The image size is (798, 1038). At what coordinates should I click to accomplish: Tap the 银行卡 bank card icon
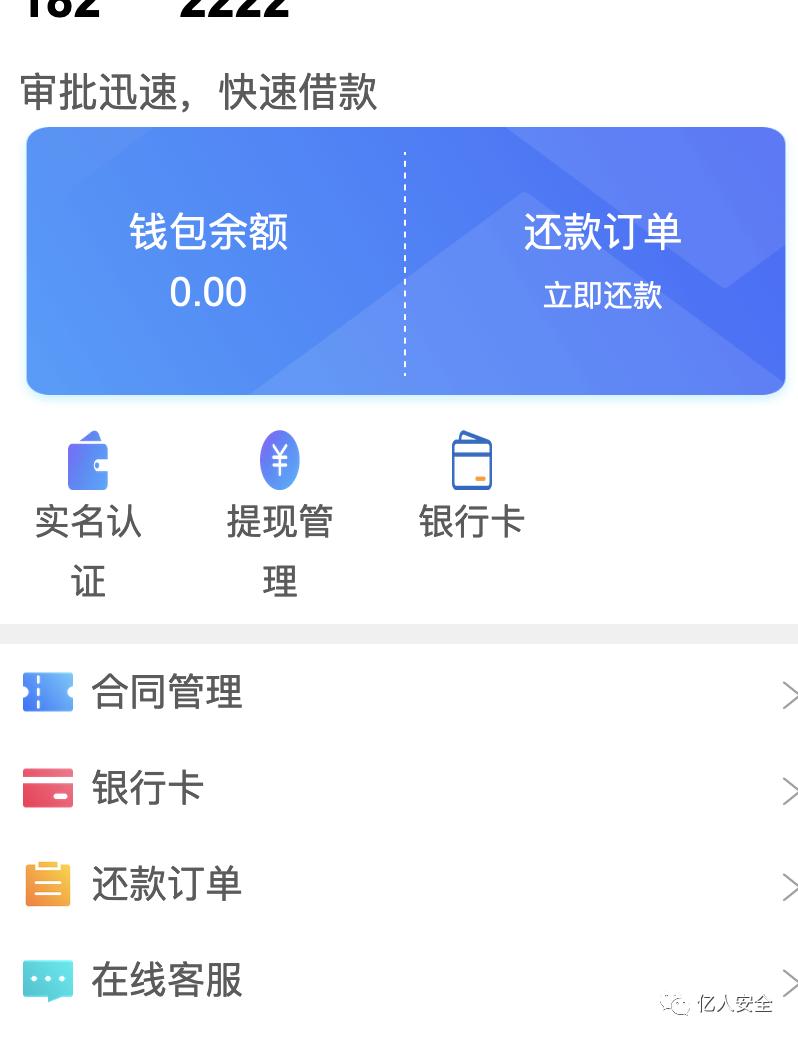point(472,459)
